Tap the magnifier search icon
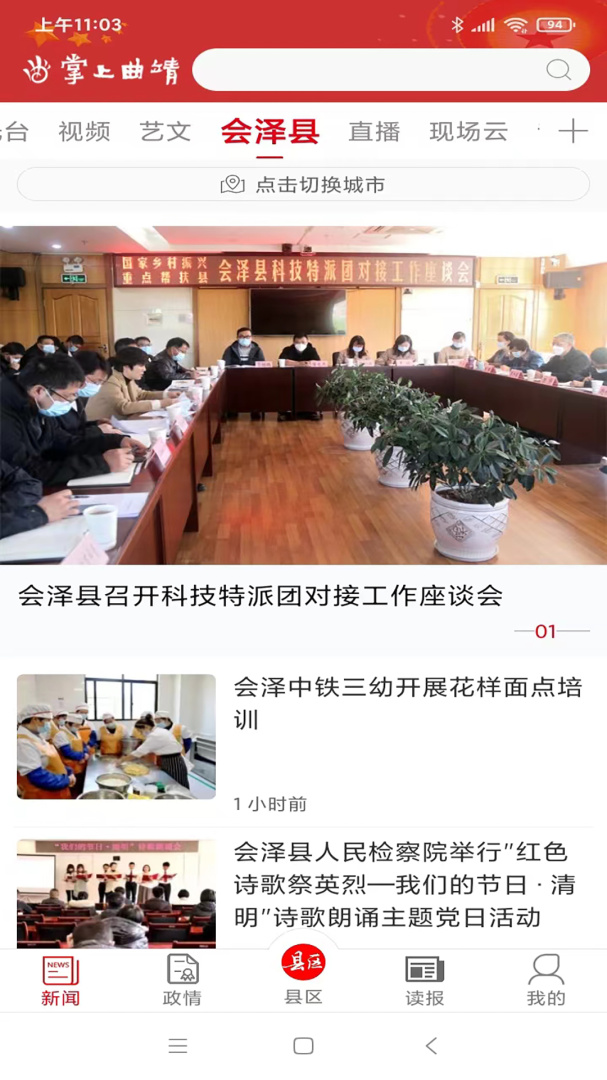This screenshot has width=607, height=1080. [558, 70]
